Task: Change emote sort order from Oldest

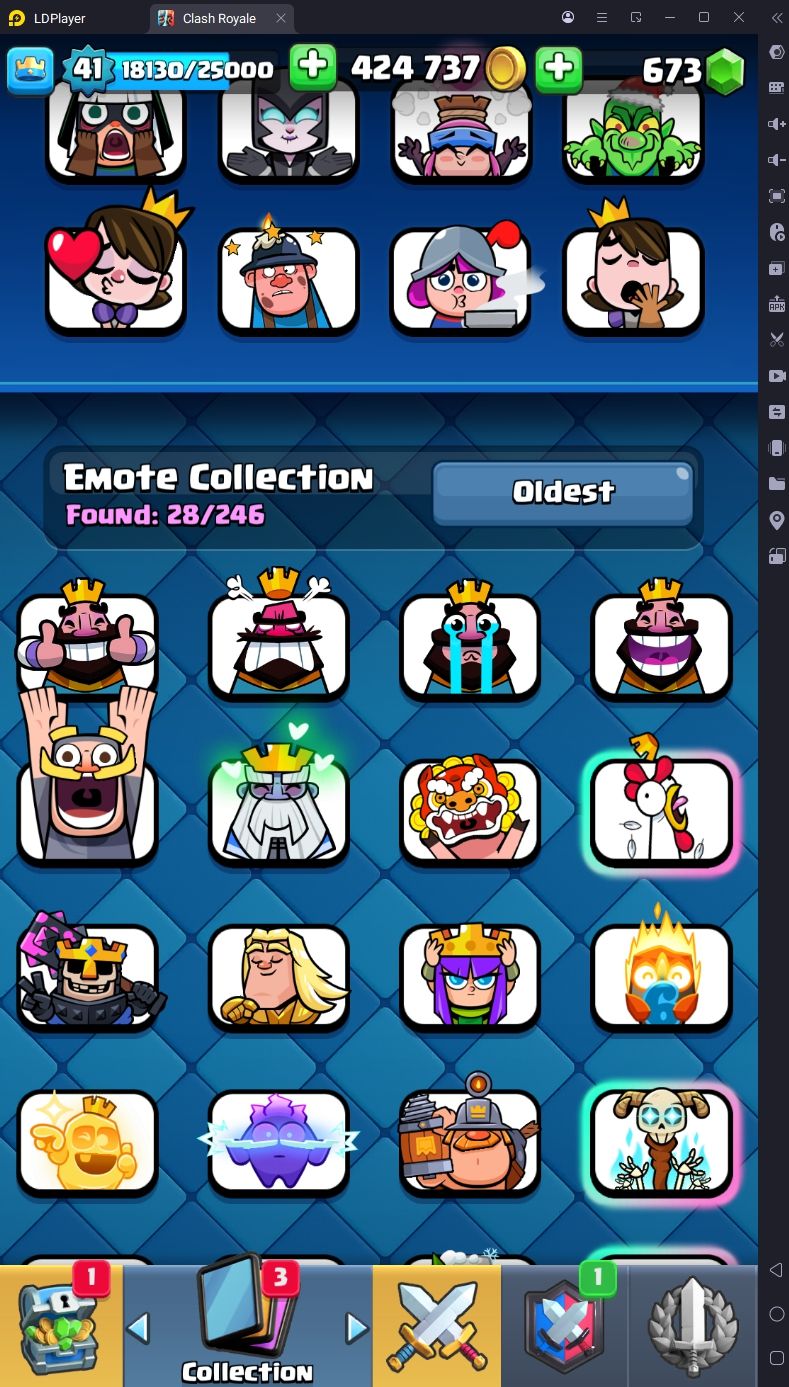Action: pyautogui.click(x=563, y=492)
